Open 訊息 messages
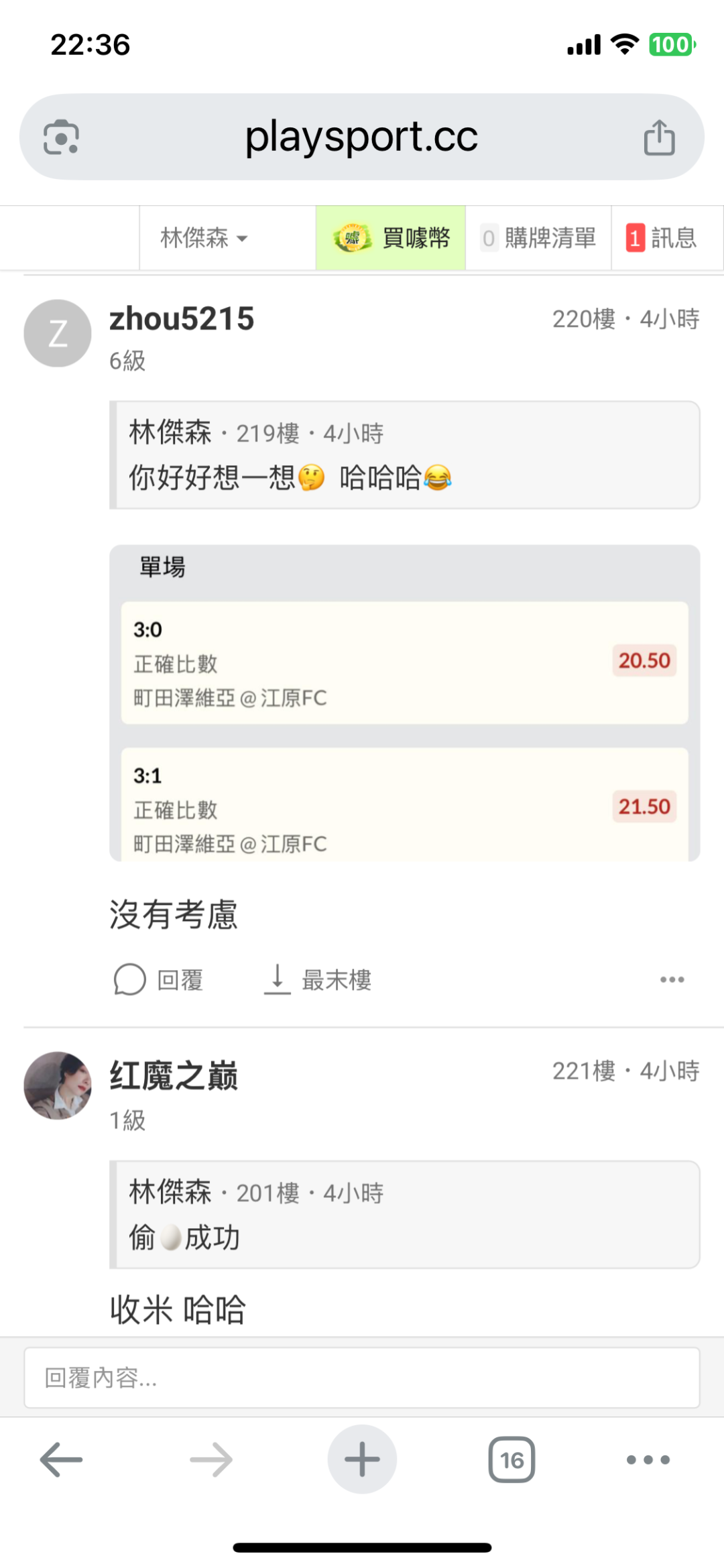724x1568 pixels. [x=662, y=238]
